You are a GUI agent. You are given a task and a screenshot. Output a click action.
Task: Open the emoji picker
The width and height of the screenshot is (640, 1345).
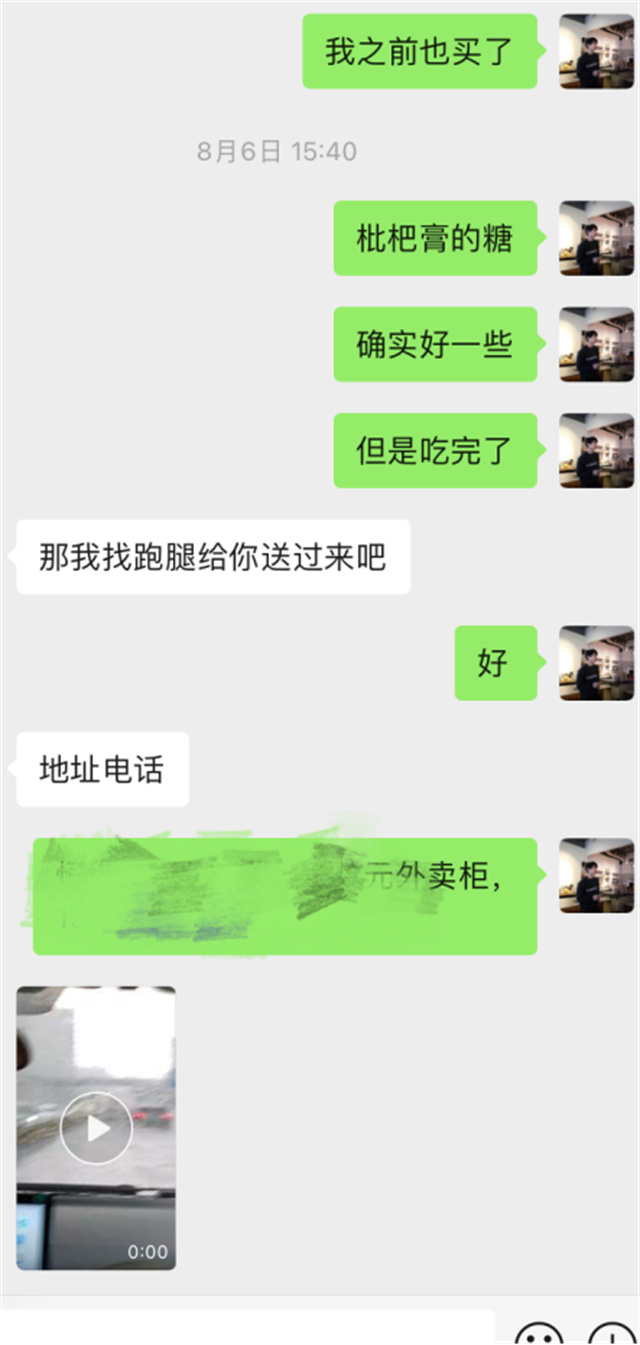pyautogui.click(x=538, y=1336)
